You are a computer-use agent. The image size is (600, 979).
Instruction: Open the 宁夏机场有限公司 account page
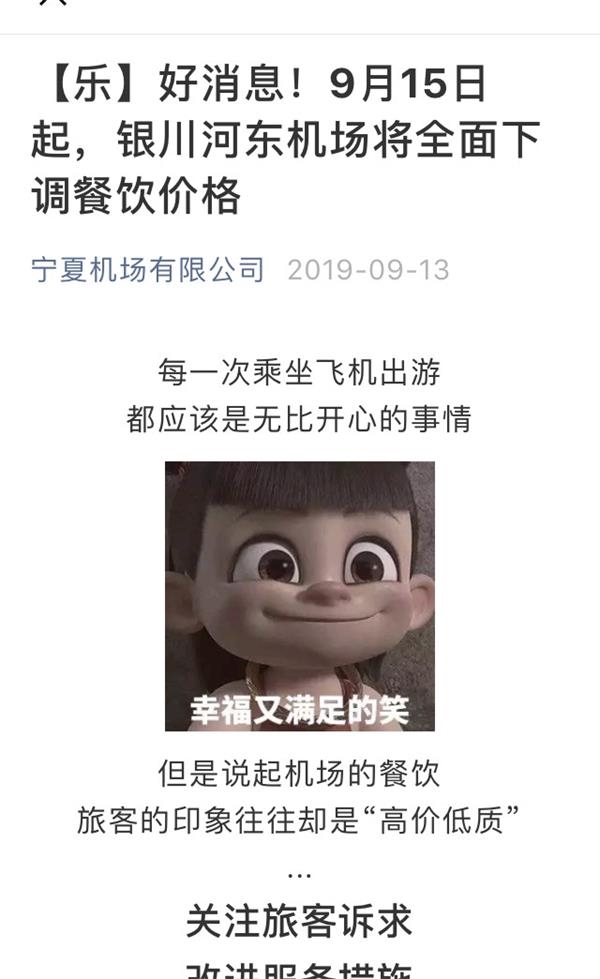(148, 270)
